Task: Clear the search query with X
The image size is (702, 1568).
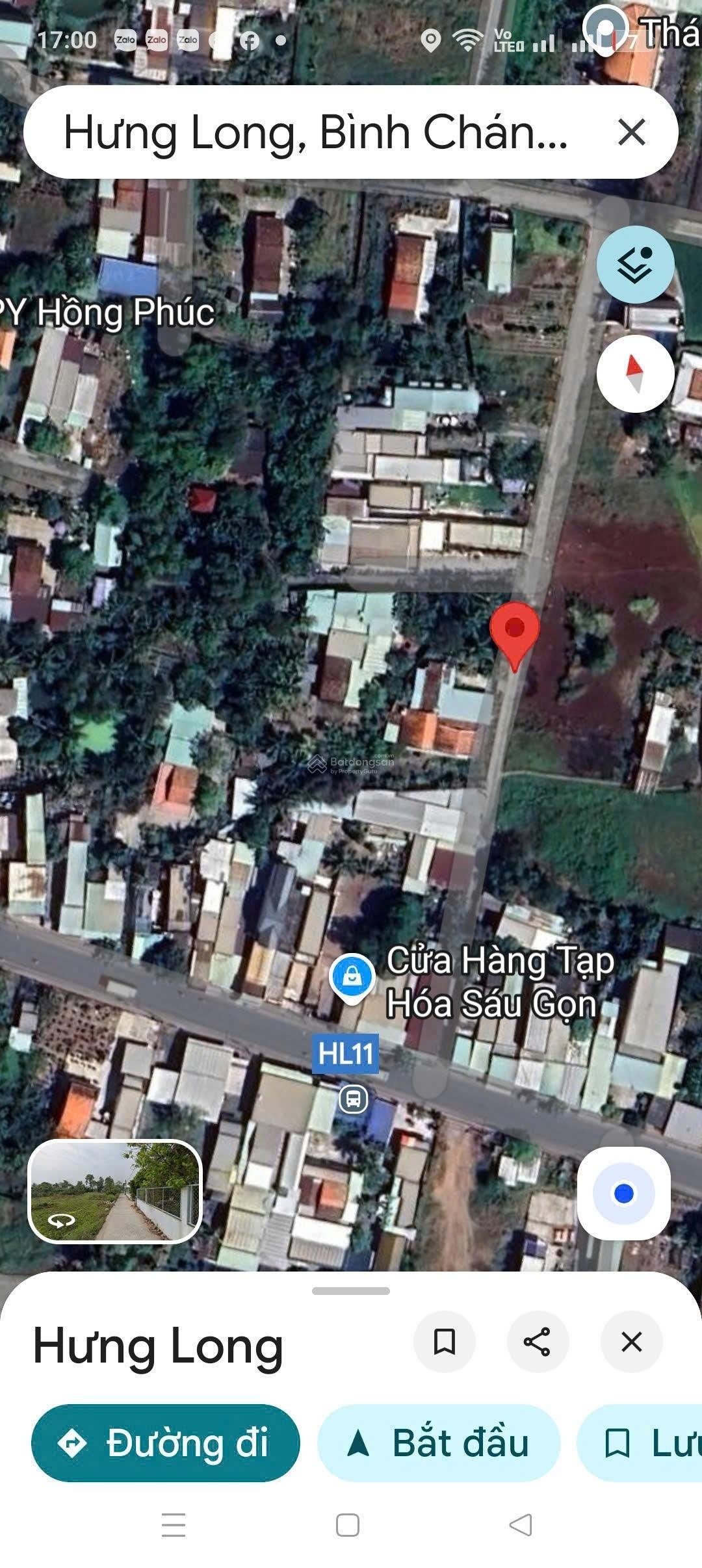Action: [x=631, y=133]
